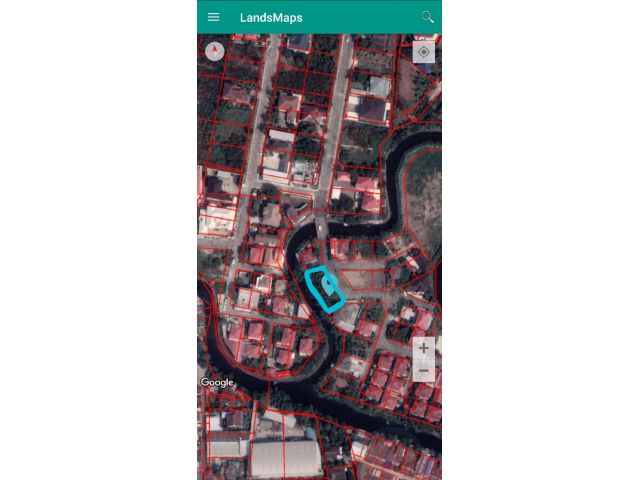
Task: Tap the blue highlighted land parcel marker
Action: pyautogui.click(x=325, y=287)
